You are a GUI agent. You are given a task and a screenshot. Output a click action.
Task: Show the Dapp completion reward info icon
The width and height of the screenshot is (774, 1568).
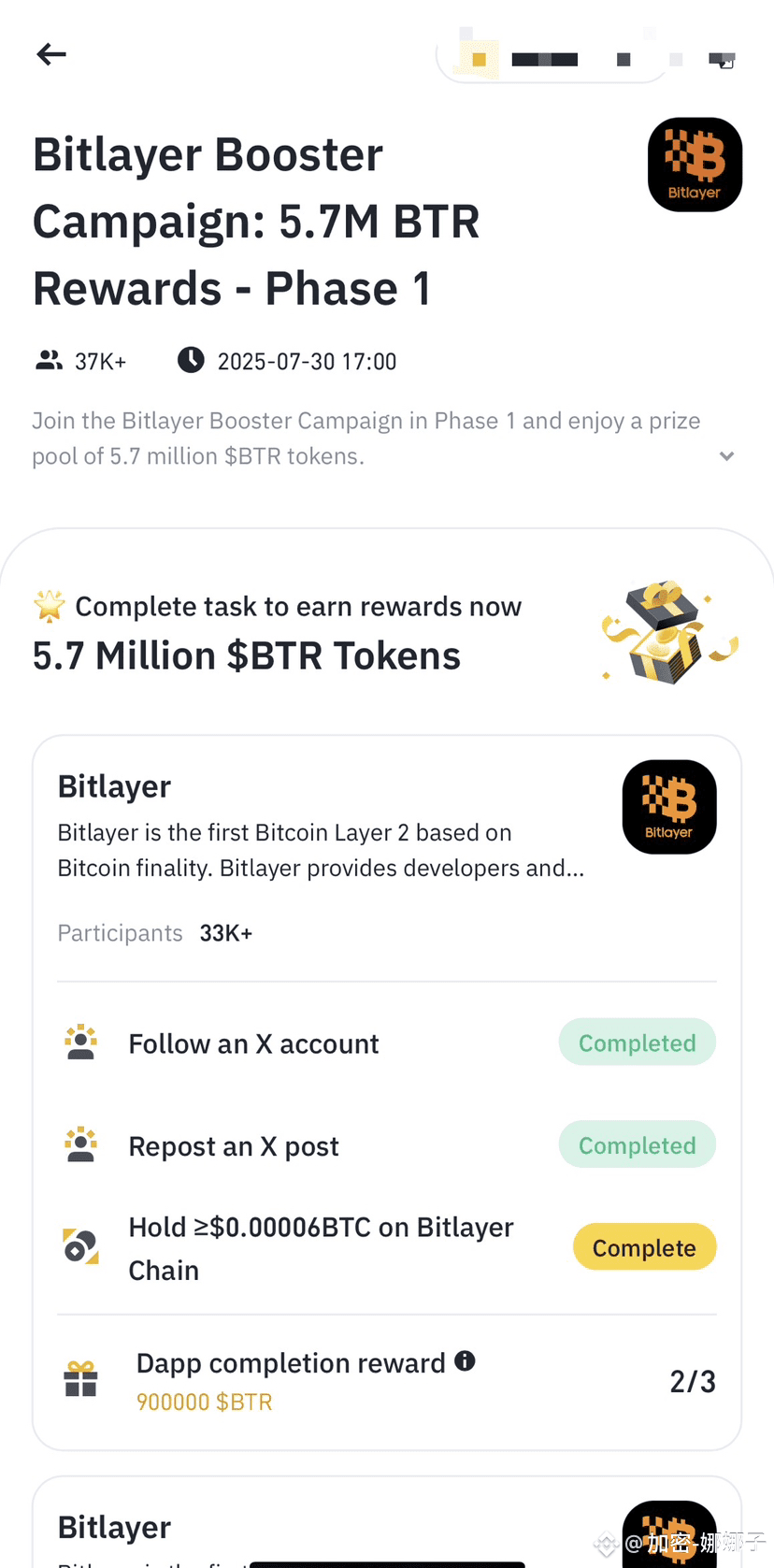(465, 1360)
